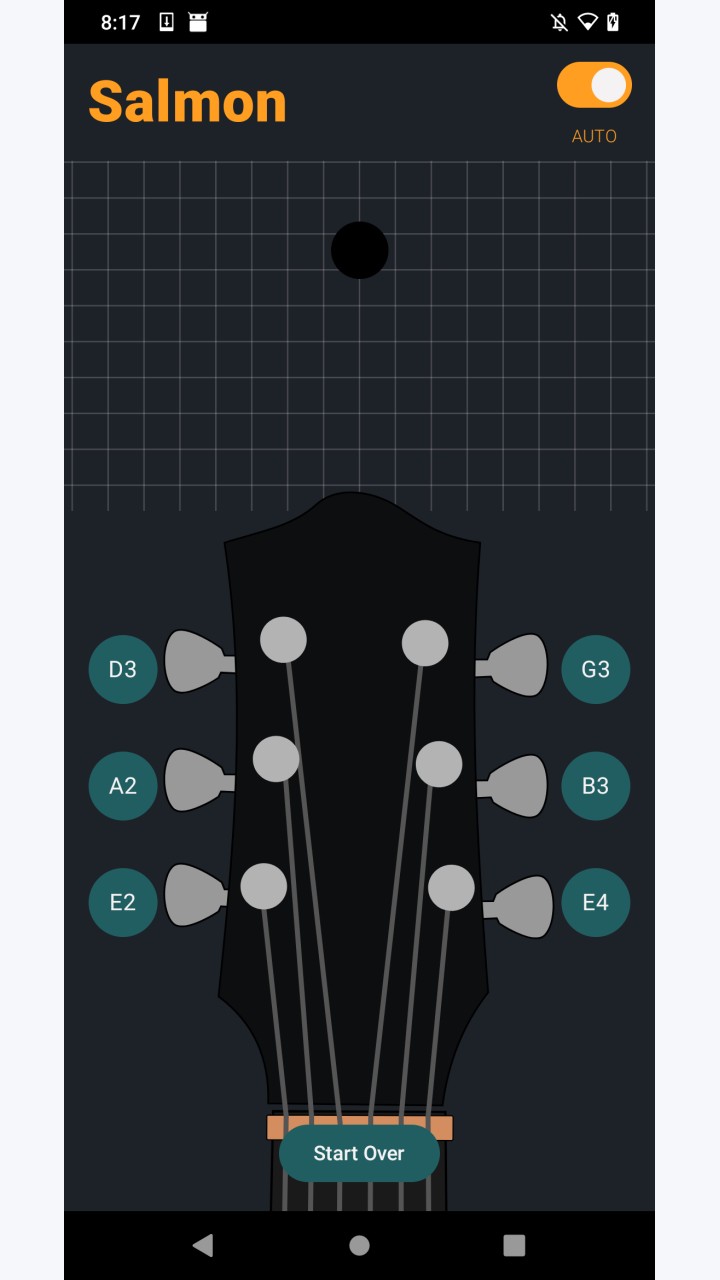This screenshot has width=720, height=1280.
Task: Select the A2 string note
Action: [x=123, y=786]
